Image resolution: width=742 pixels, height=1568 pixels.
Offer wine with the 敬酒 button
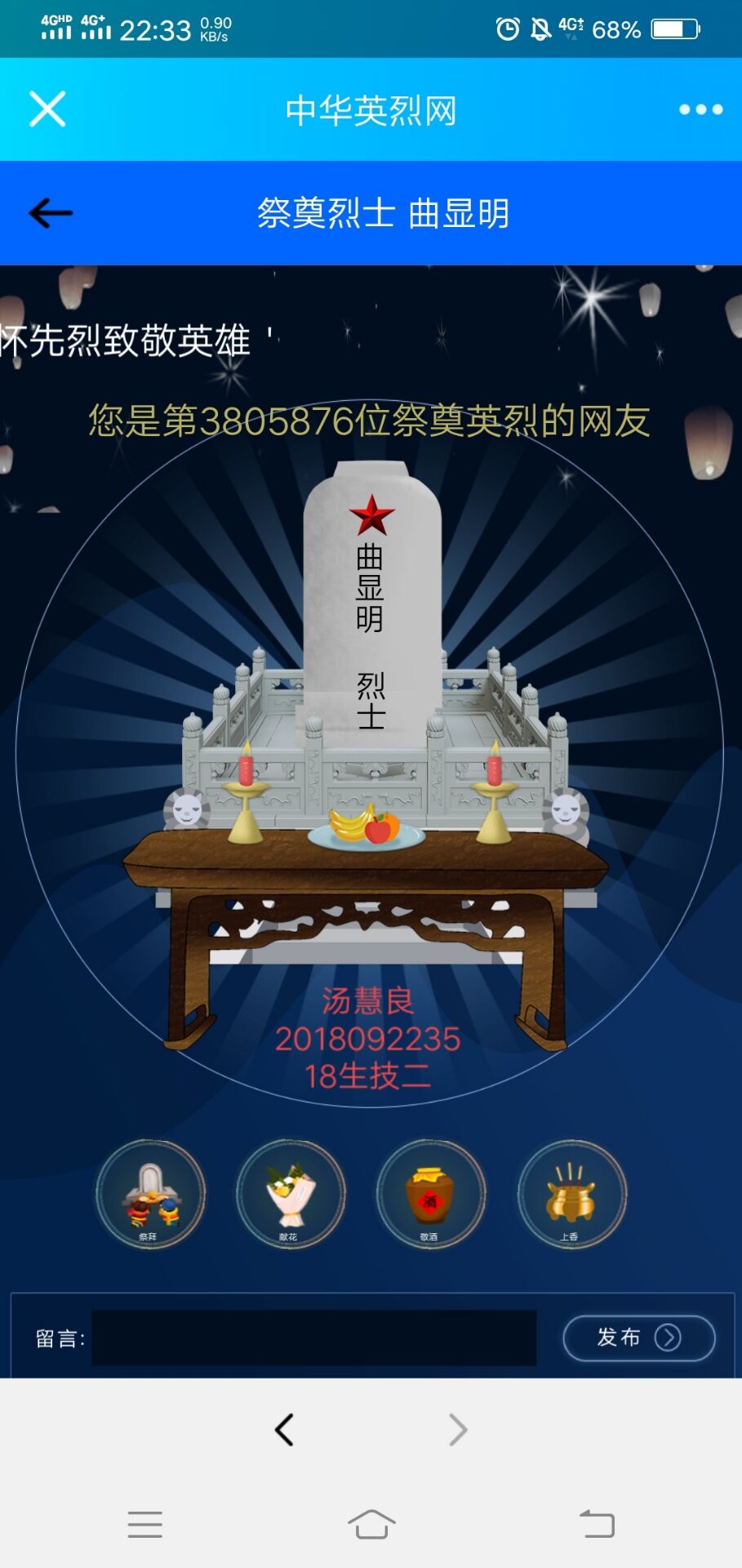click(431, 1194)
